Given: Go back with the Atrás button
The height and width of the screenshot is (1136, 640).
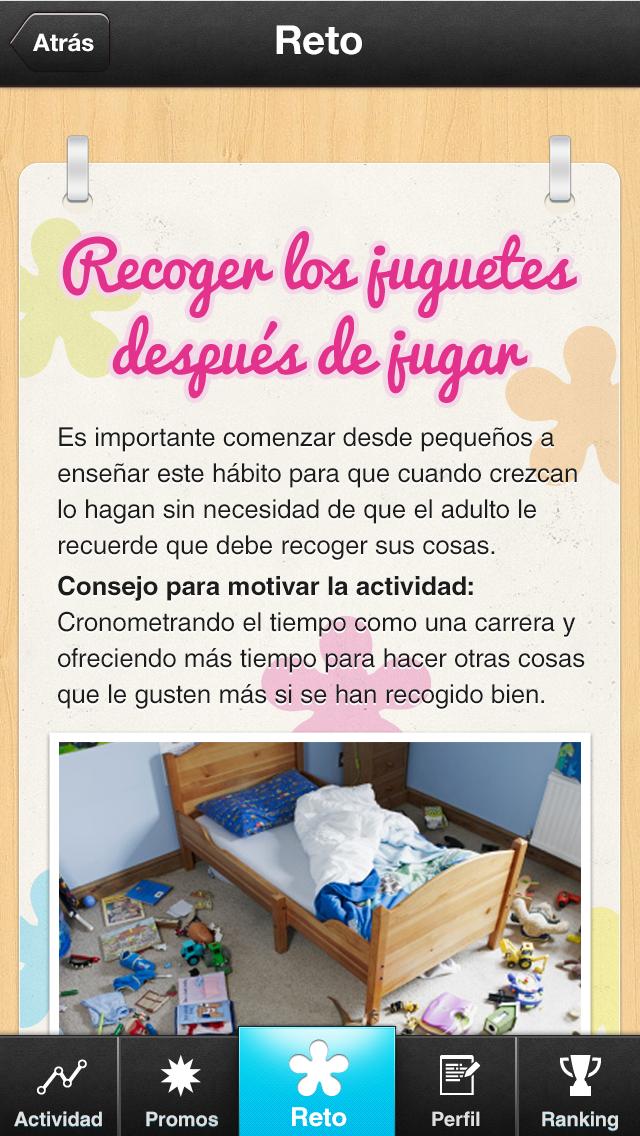Looking at the screenshot, I should coord(60,43).
